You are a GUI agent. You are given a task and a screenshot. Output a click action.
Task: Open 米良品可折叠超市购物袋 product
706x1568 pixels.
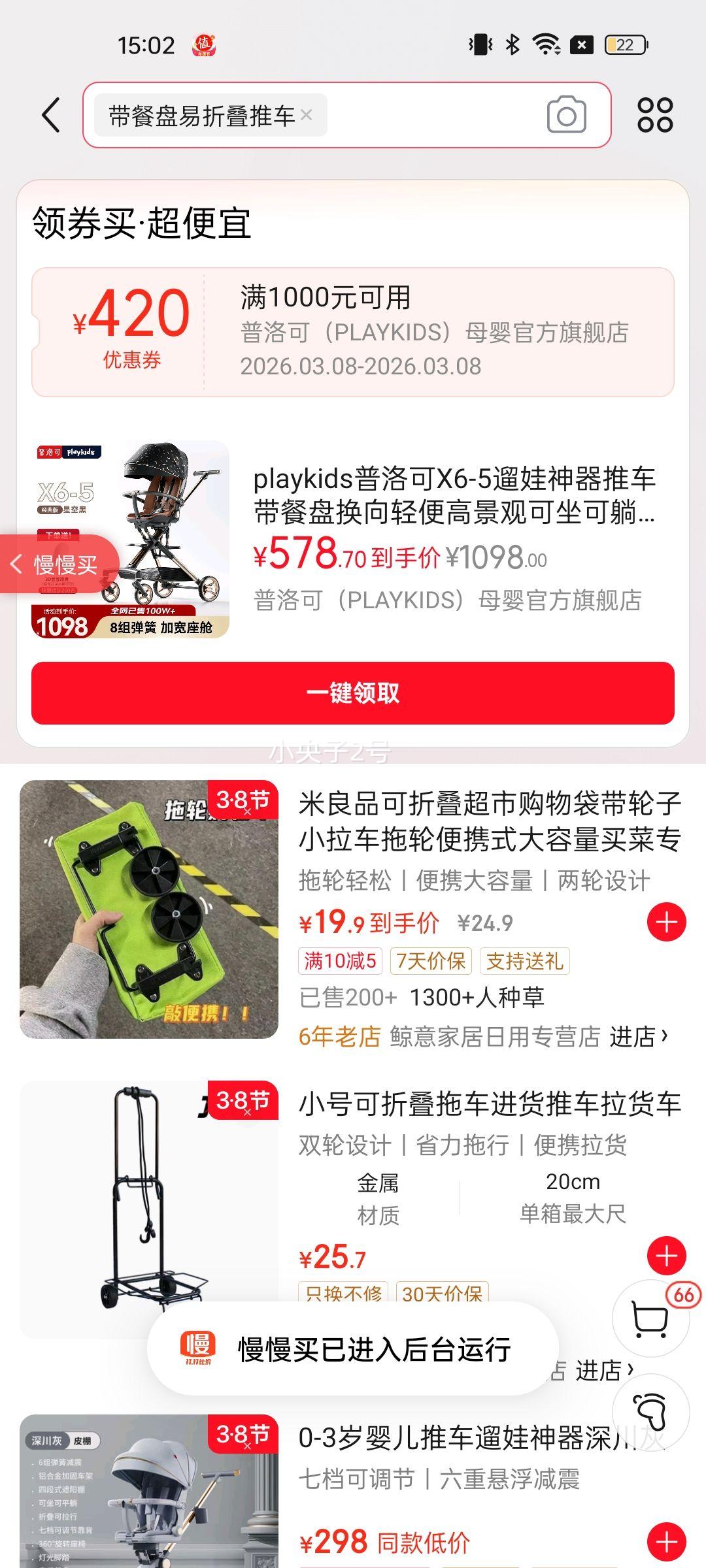point(489,821)
